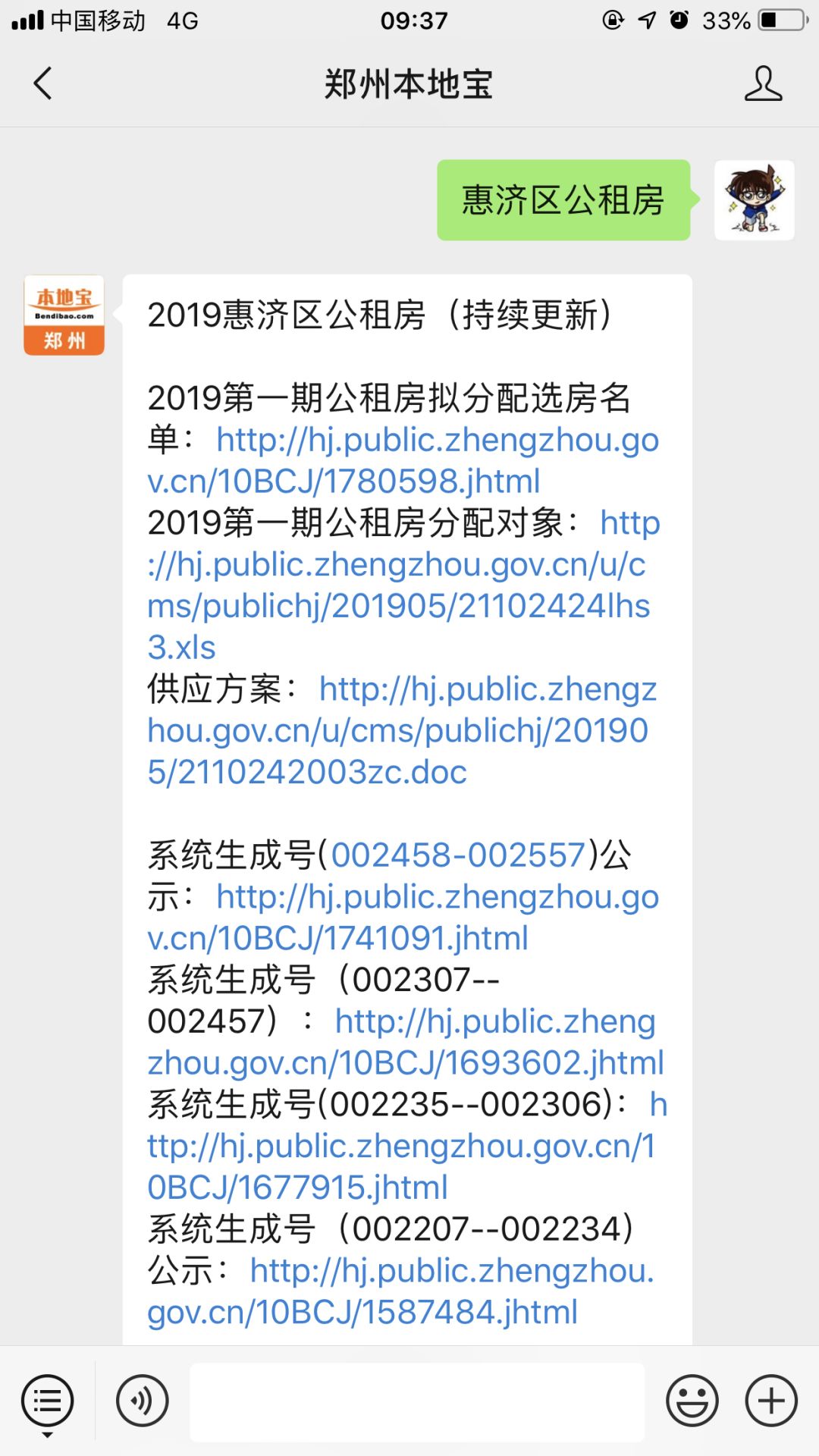
Task: Tap the orientation lock chevron area
Action: (x=613, y=19)
